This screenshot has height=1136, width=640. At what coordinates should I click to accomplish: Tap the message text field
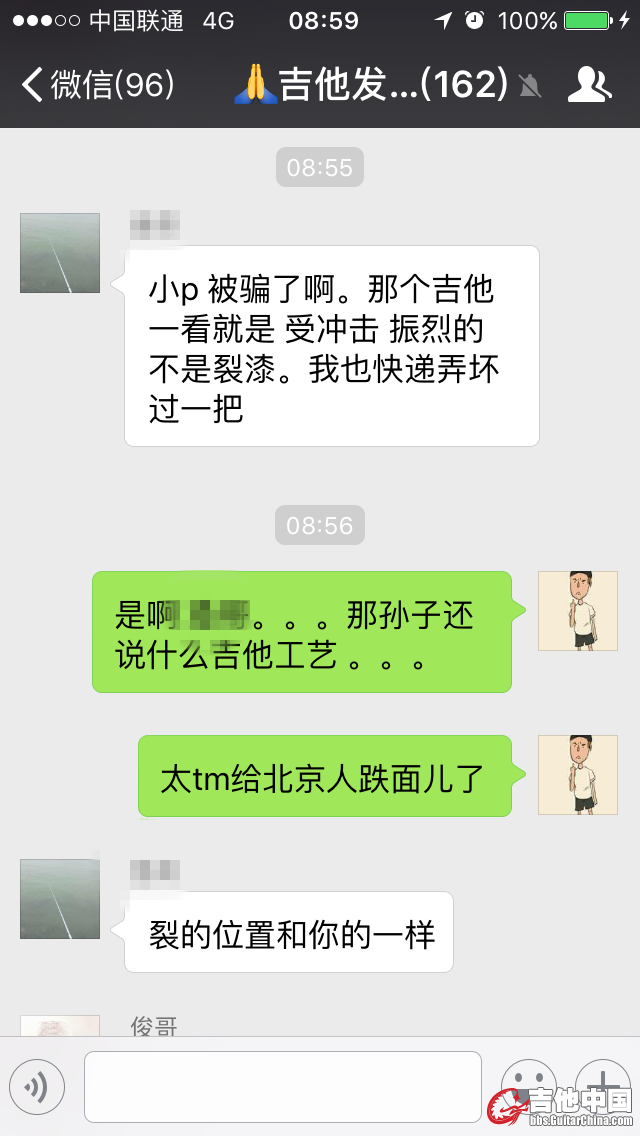282,1087
